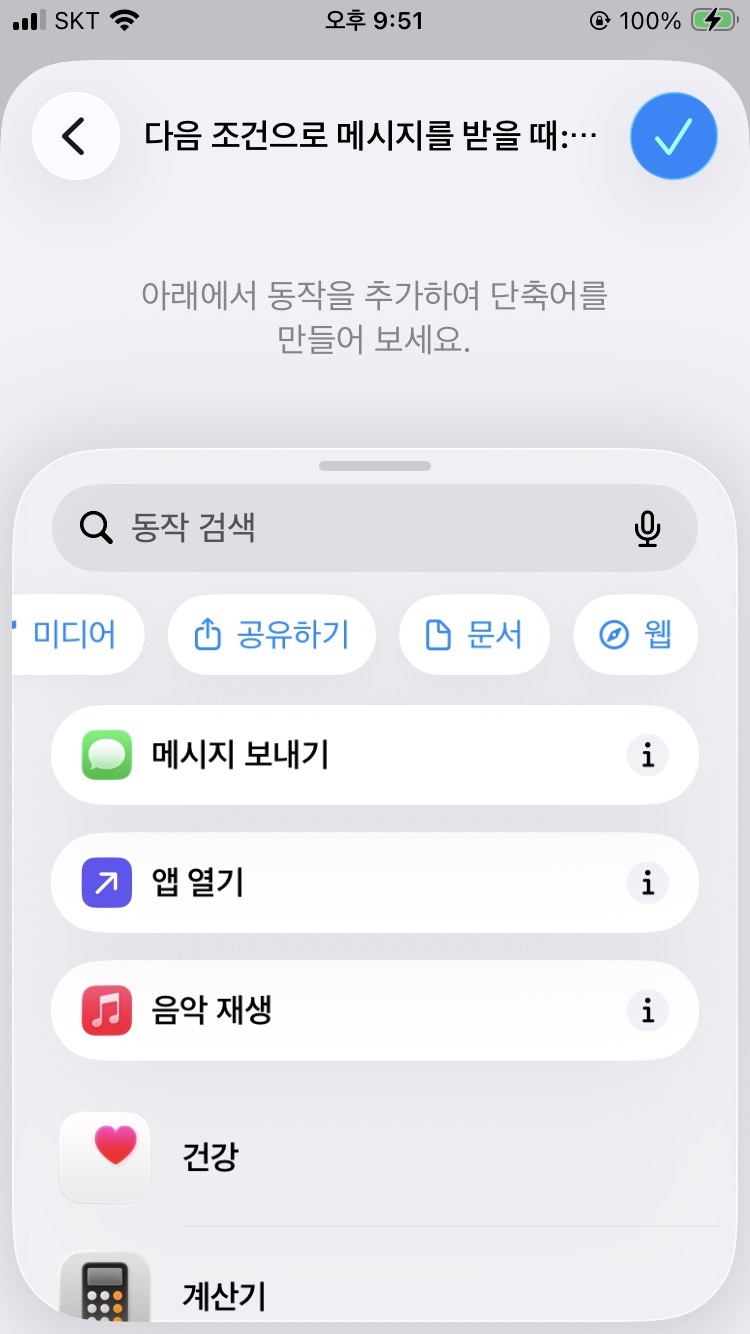Choose the 문서 category chip
This screenshot has height=1334, width=750.
click(x=474, y=634)
